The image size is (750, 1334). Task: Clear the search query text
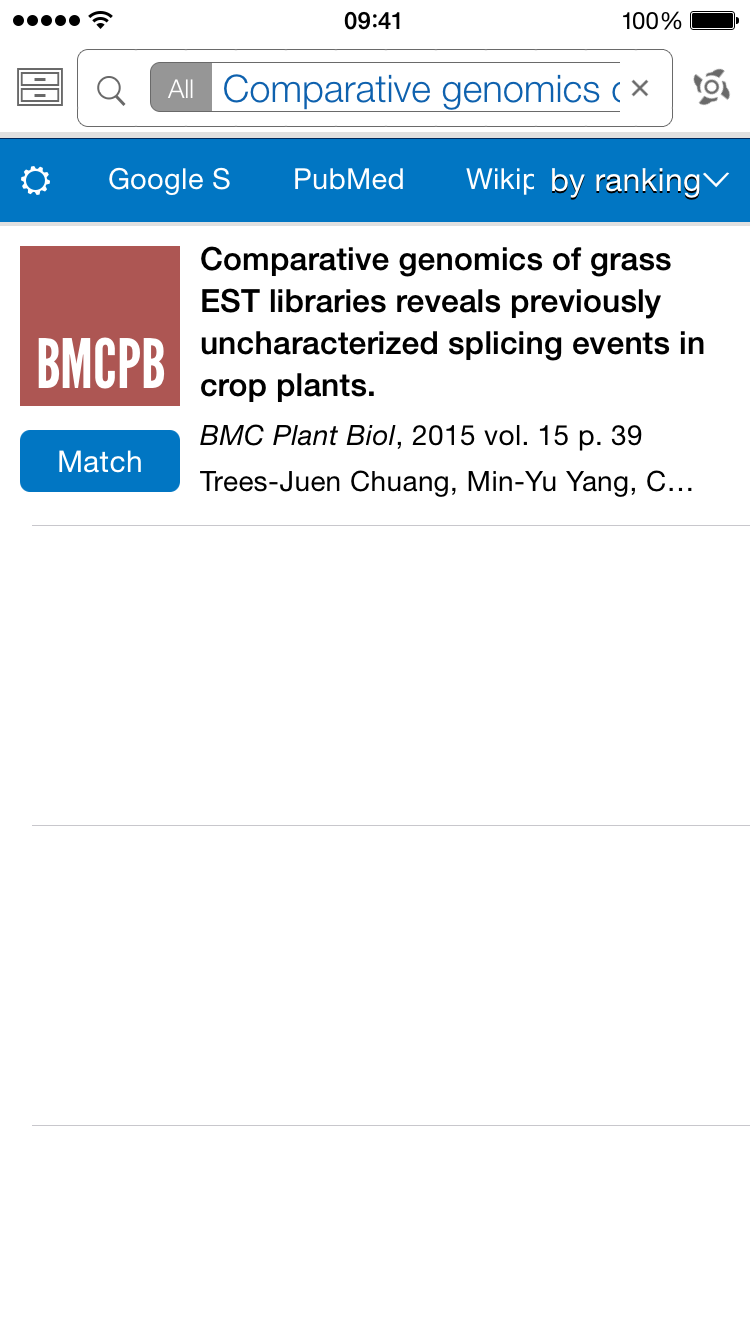[640, 88]
